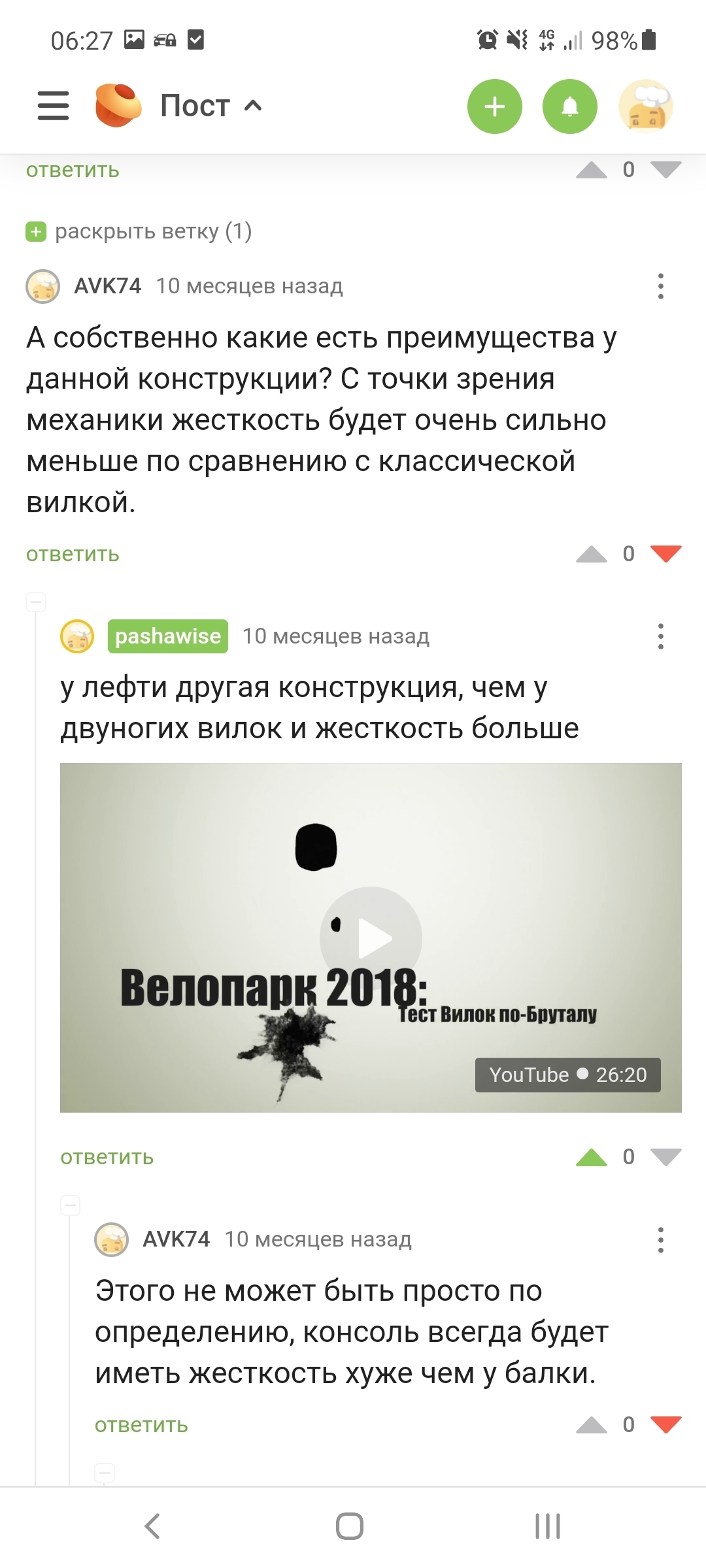Upvote AVK74's comment about классической вилкой
The height and width of the screenshot is (1568, 706).
pyautogui.click(x=592, y=554)
